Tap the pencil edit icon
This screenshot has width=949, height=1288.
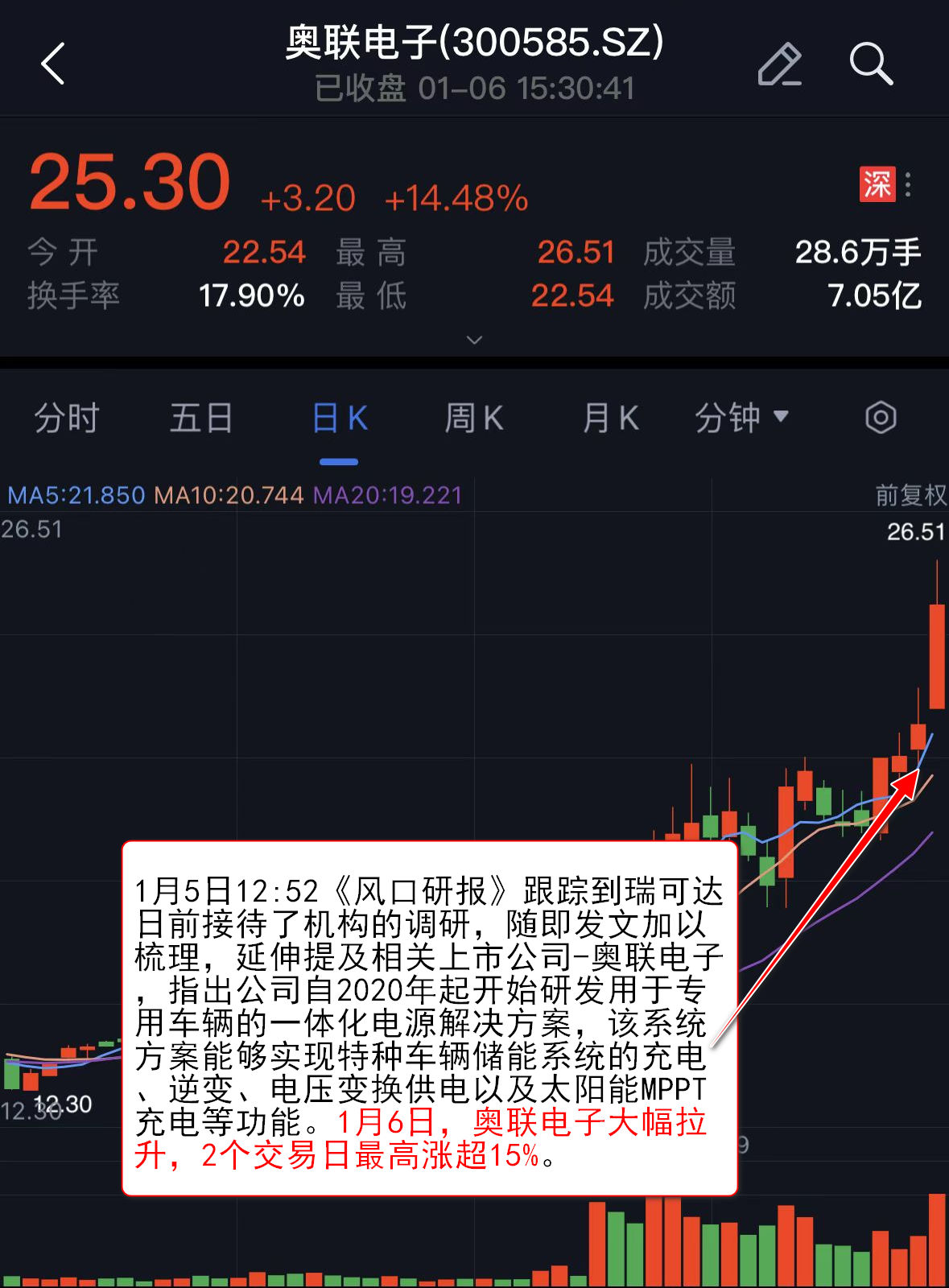[779, 64]
